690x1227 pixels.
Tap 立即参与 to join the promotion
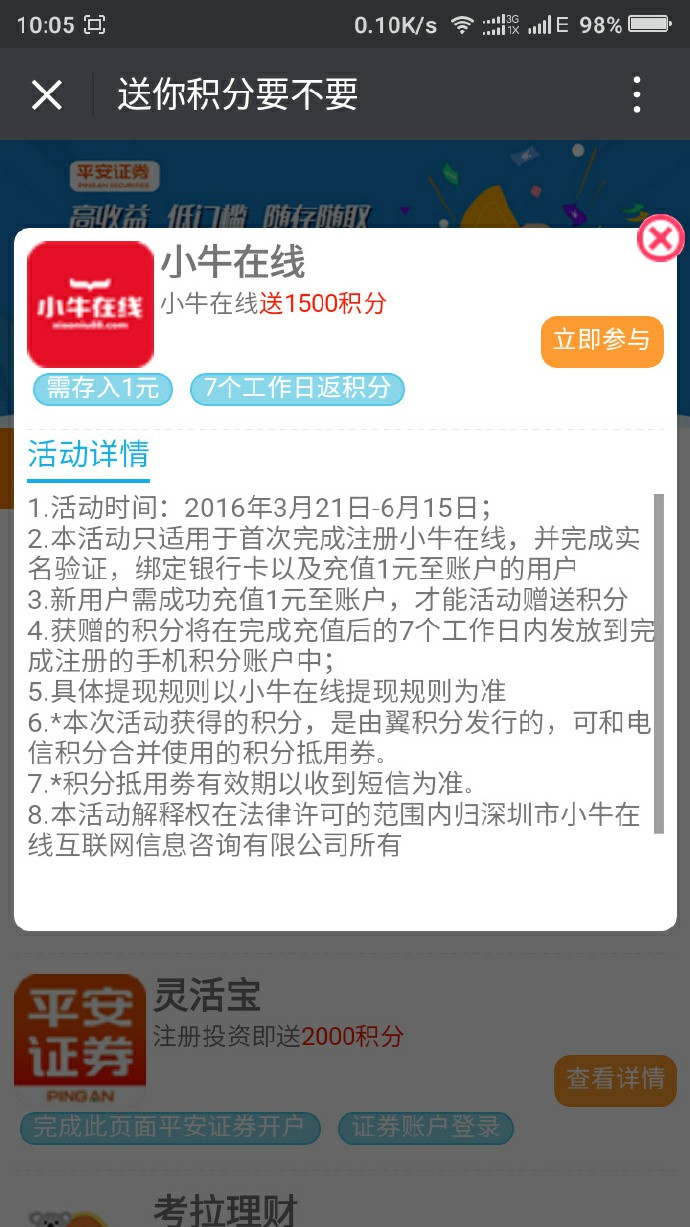tap(602, 341)
